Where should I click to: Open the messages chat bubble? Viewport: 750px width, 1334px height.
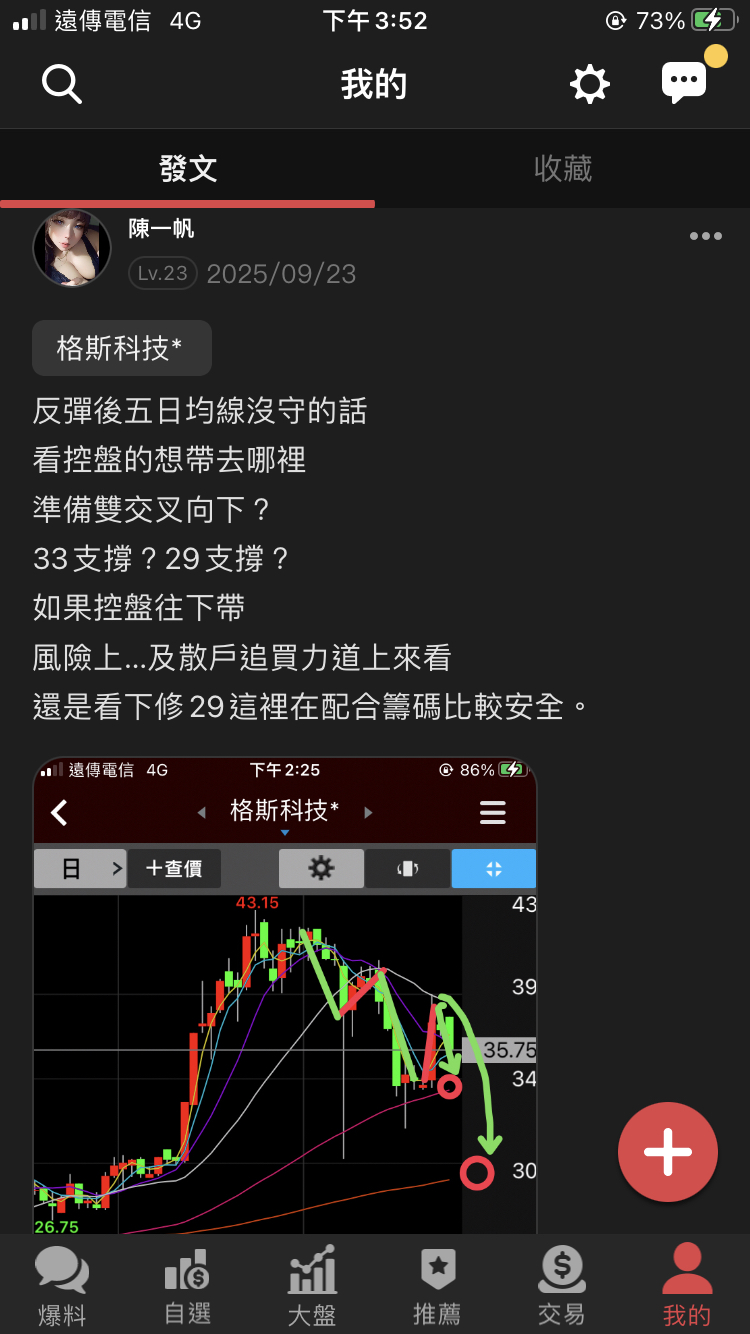pyautogui.click(x=686, y=82)
